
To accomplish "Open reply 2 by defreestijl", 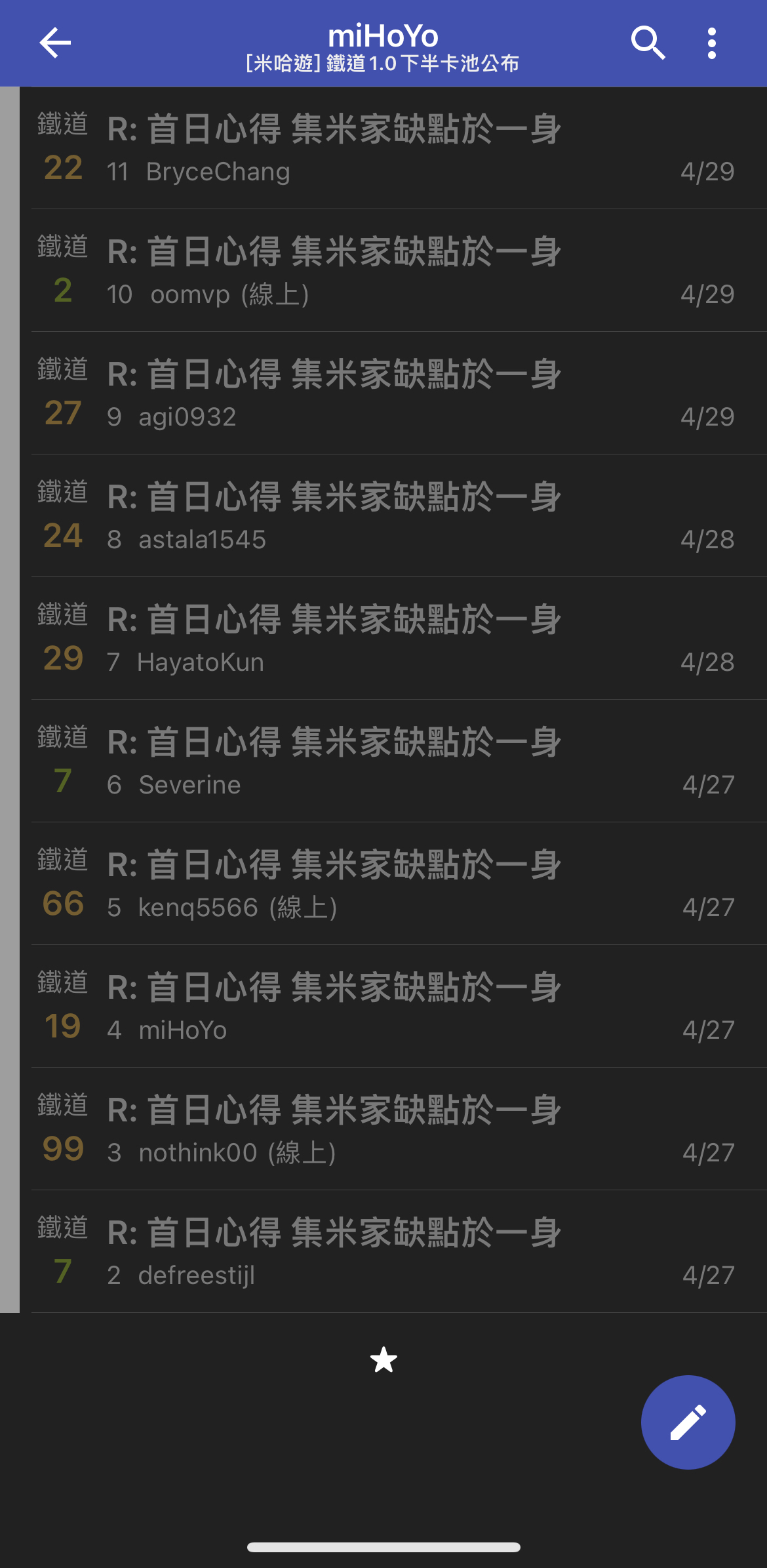I will click(x=393, y=1252).
